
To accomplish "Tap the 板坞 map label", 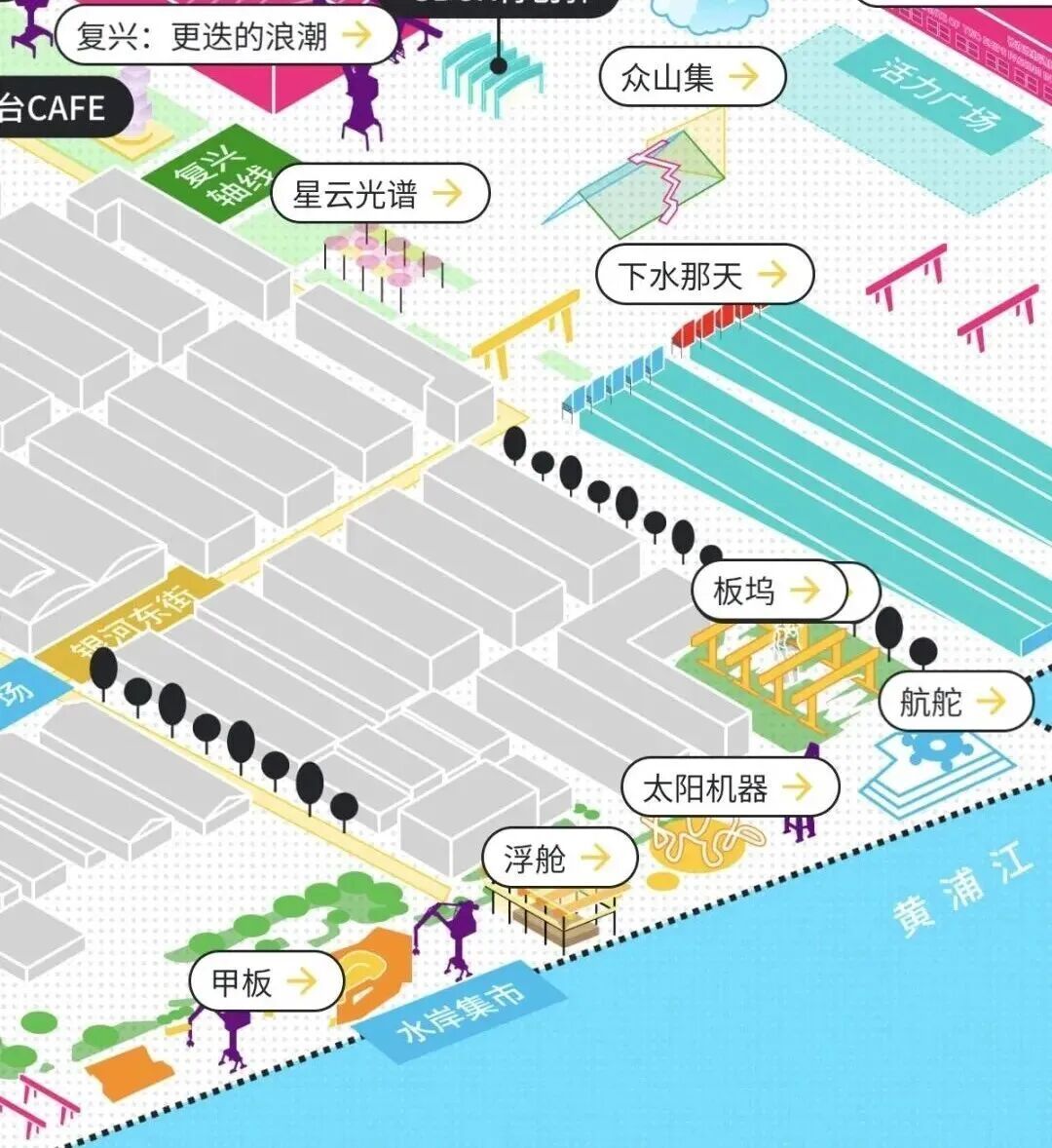I will click(x=768, y=590).
